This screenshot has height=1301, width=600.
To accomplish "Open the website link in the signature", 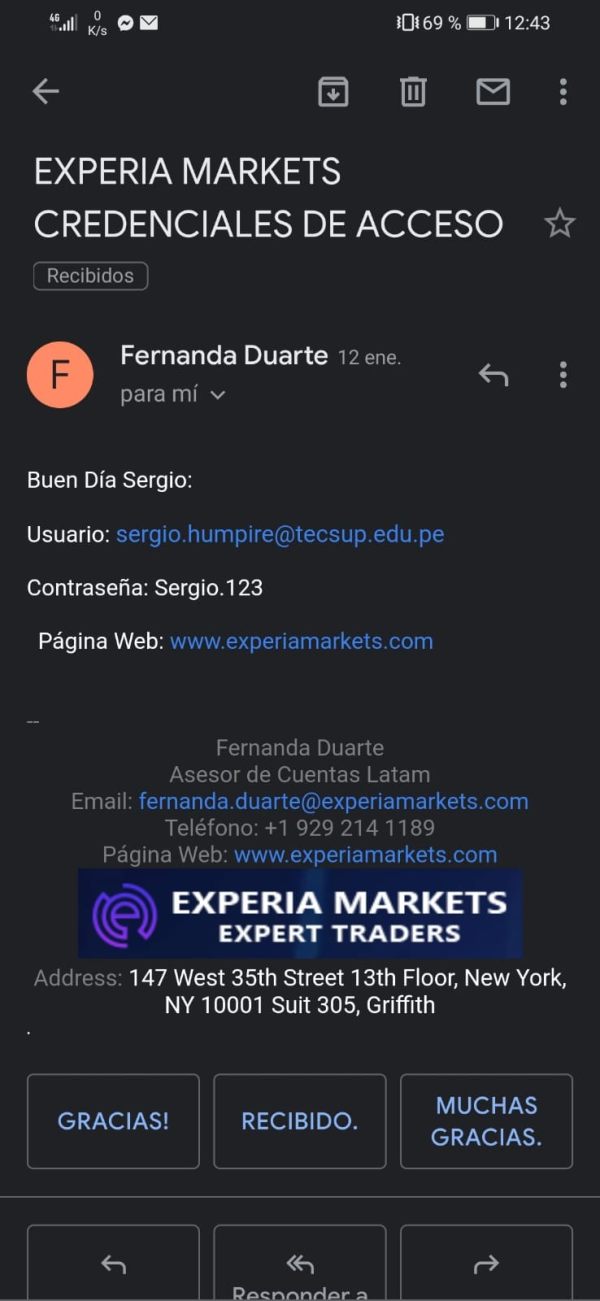I will coord(365,855).
